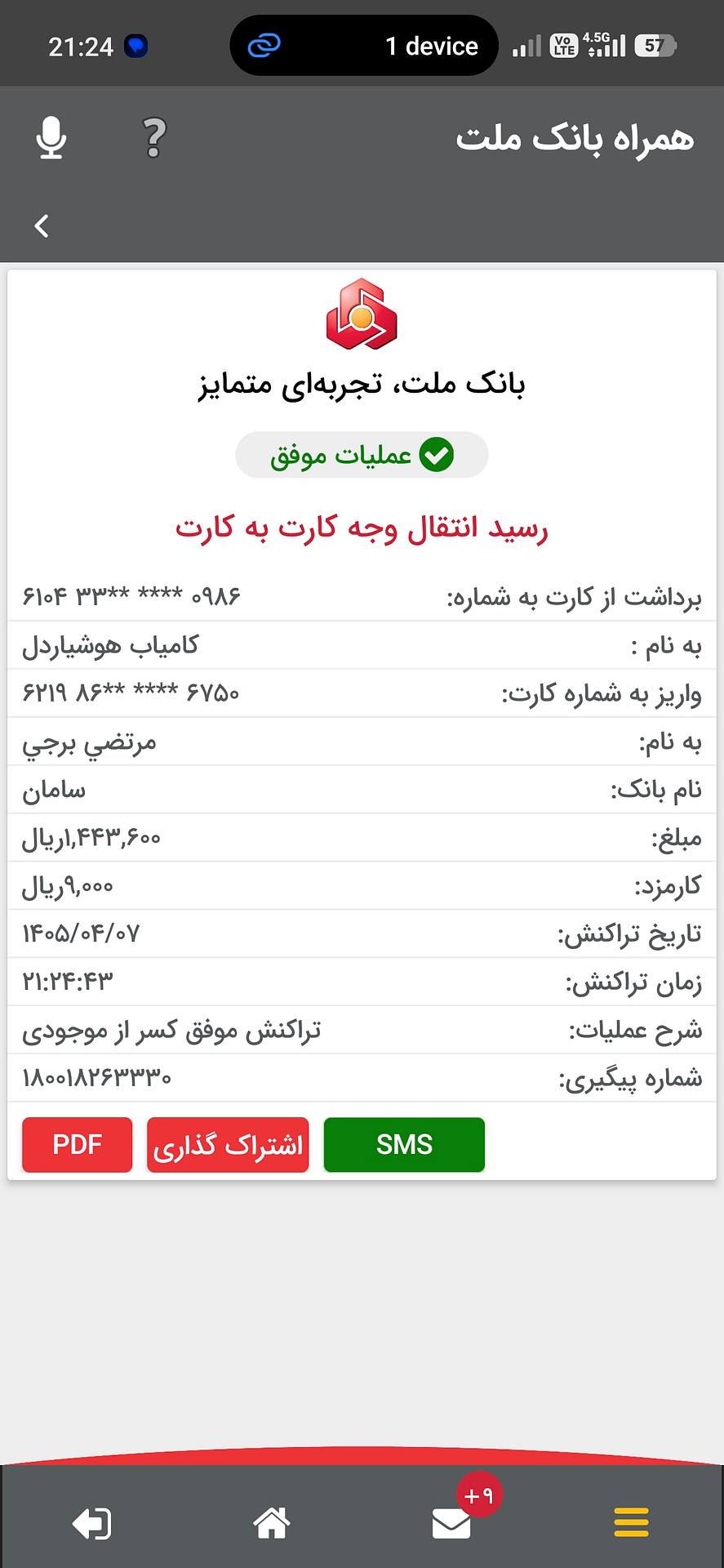This screenshot has width=724, height=1568.
Task: Share the receipt via اشتراک گذاری
Action: 228,1144
